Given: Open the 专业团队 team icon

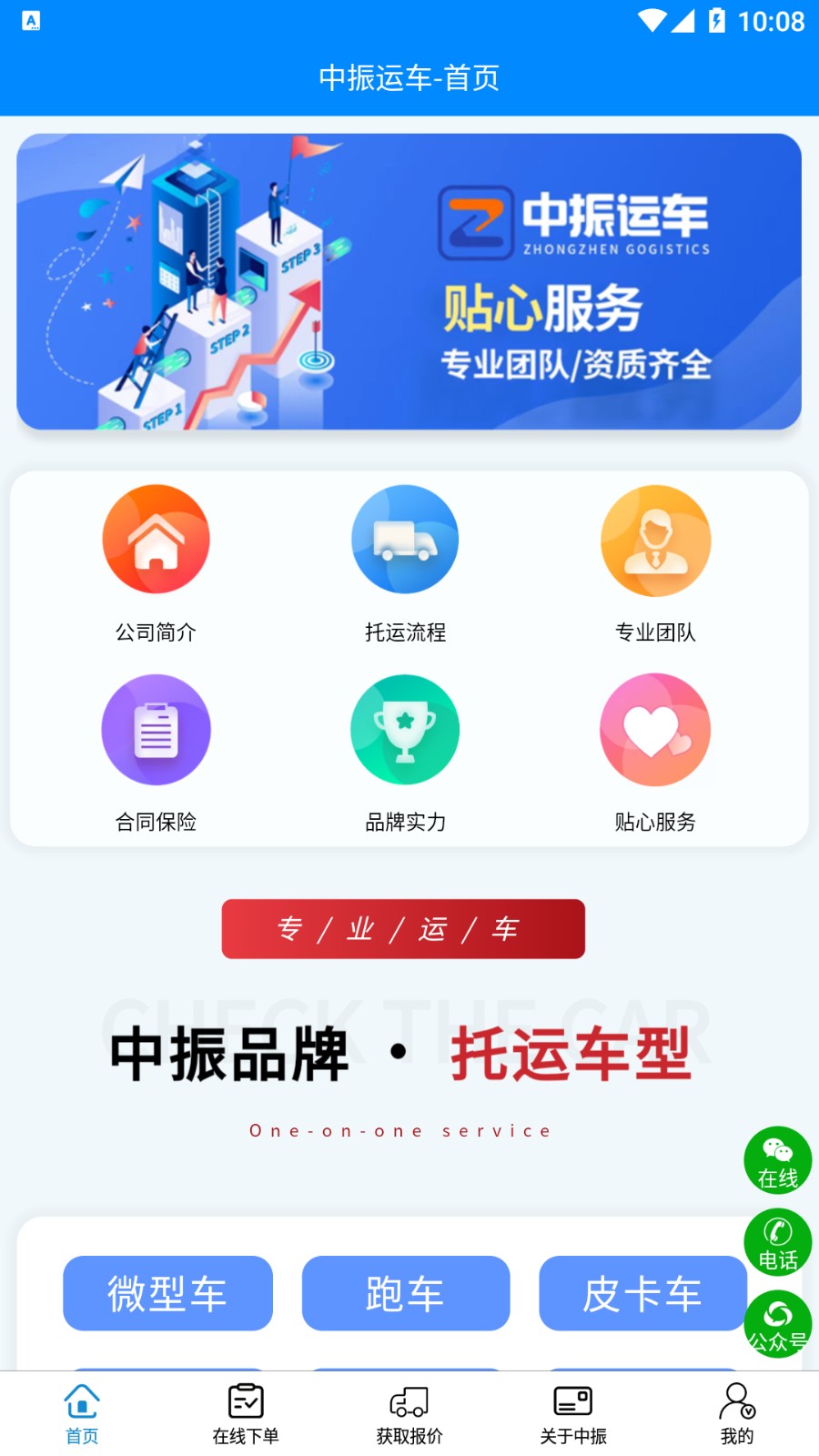Looking at the screenshot, I should coord(655,539).
